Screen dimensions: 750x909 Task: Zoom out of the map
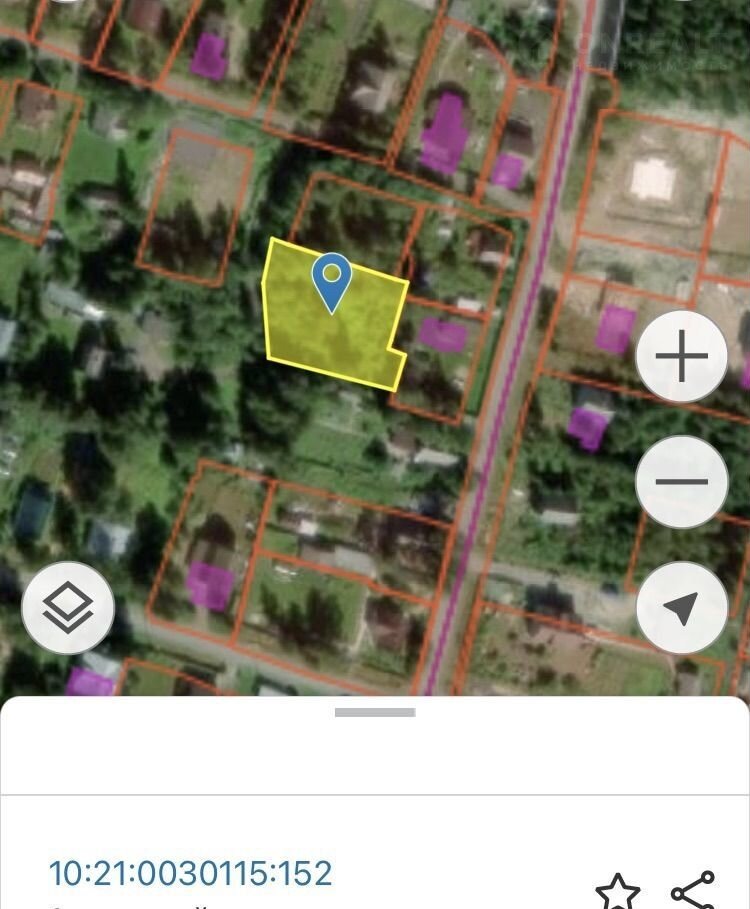click(x=681, y=482)
